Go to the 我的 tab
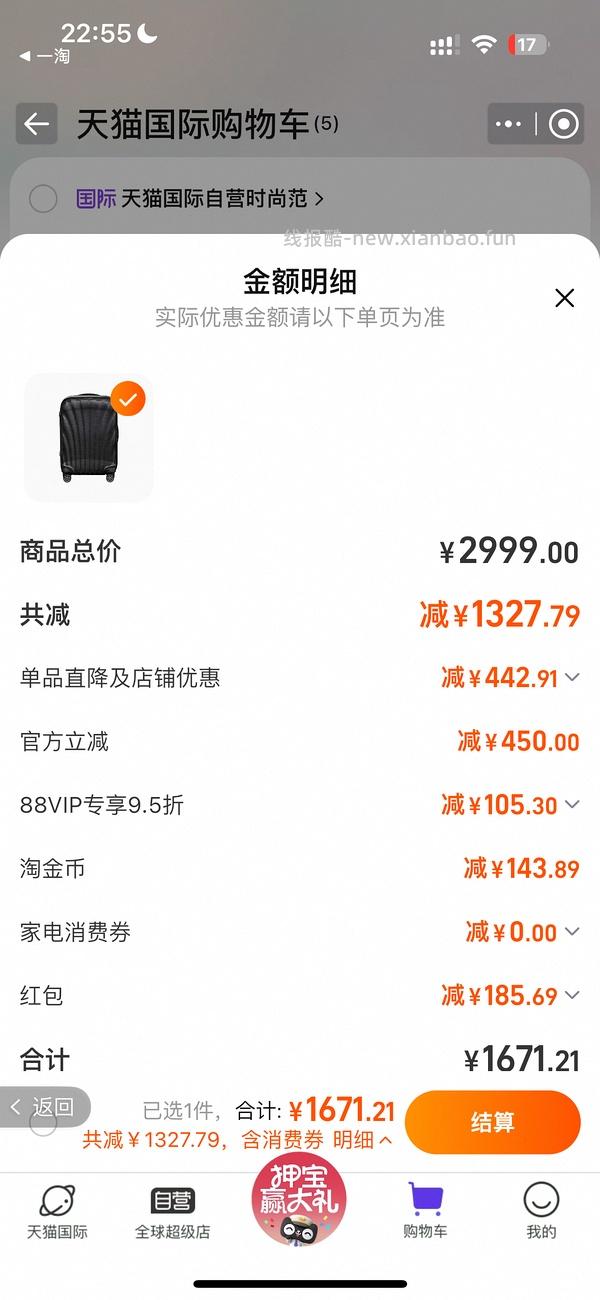 (541, 1210)
